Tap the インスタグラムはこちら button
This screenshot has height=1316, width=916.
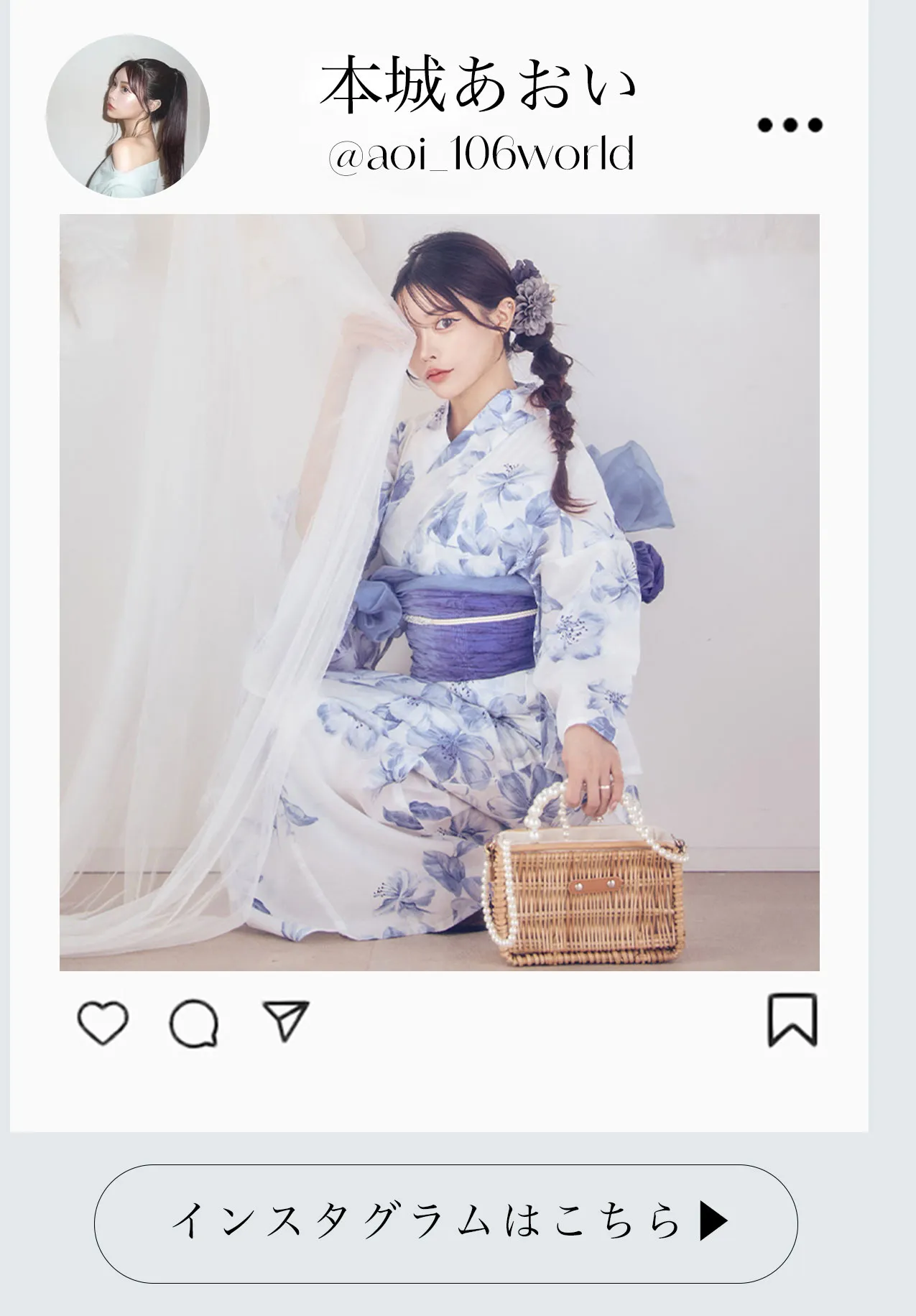coord(446,1224)
